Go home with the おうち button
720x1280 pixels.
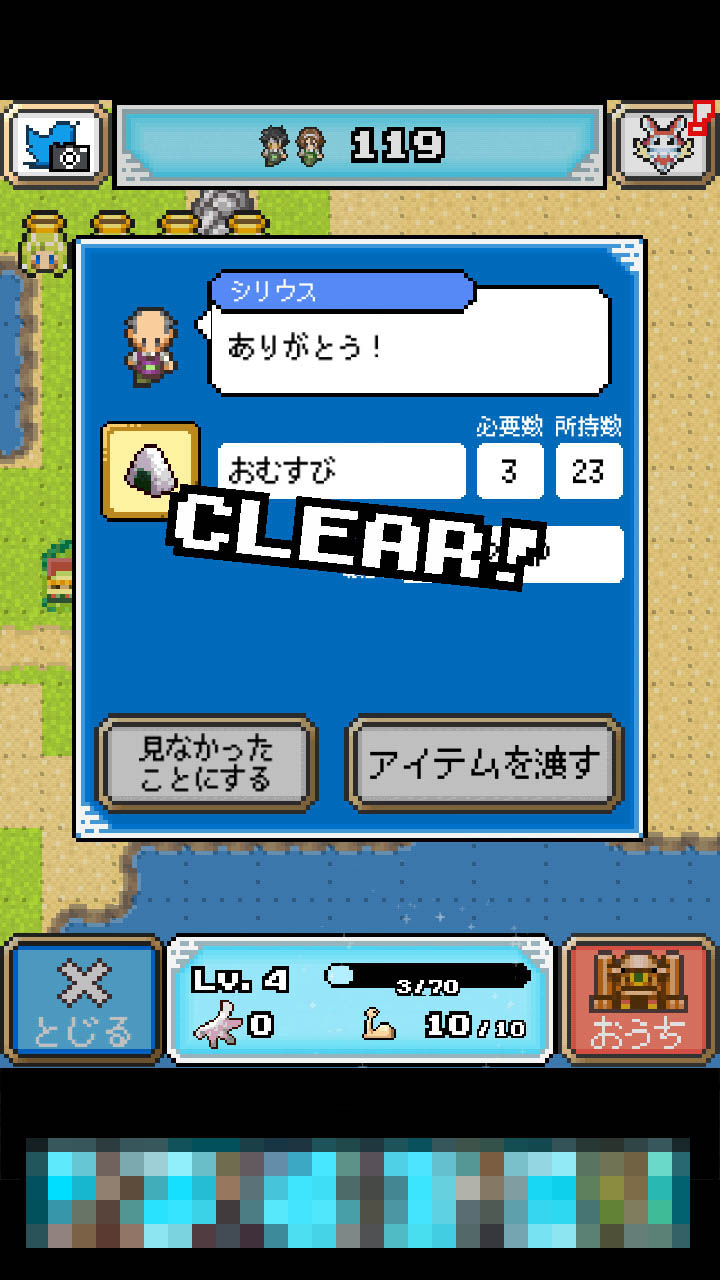[x=638, y=1000]
